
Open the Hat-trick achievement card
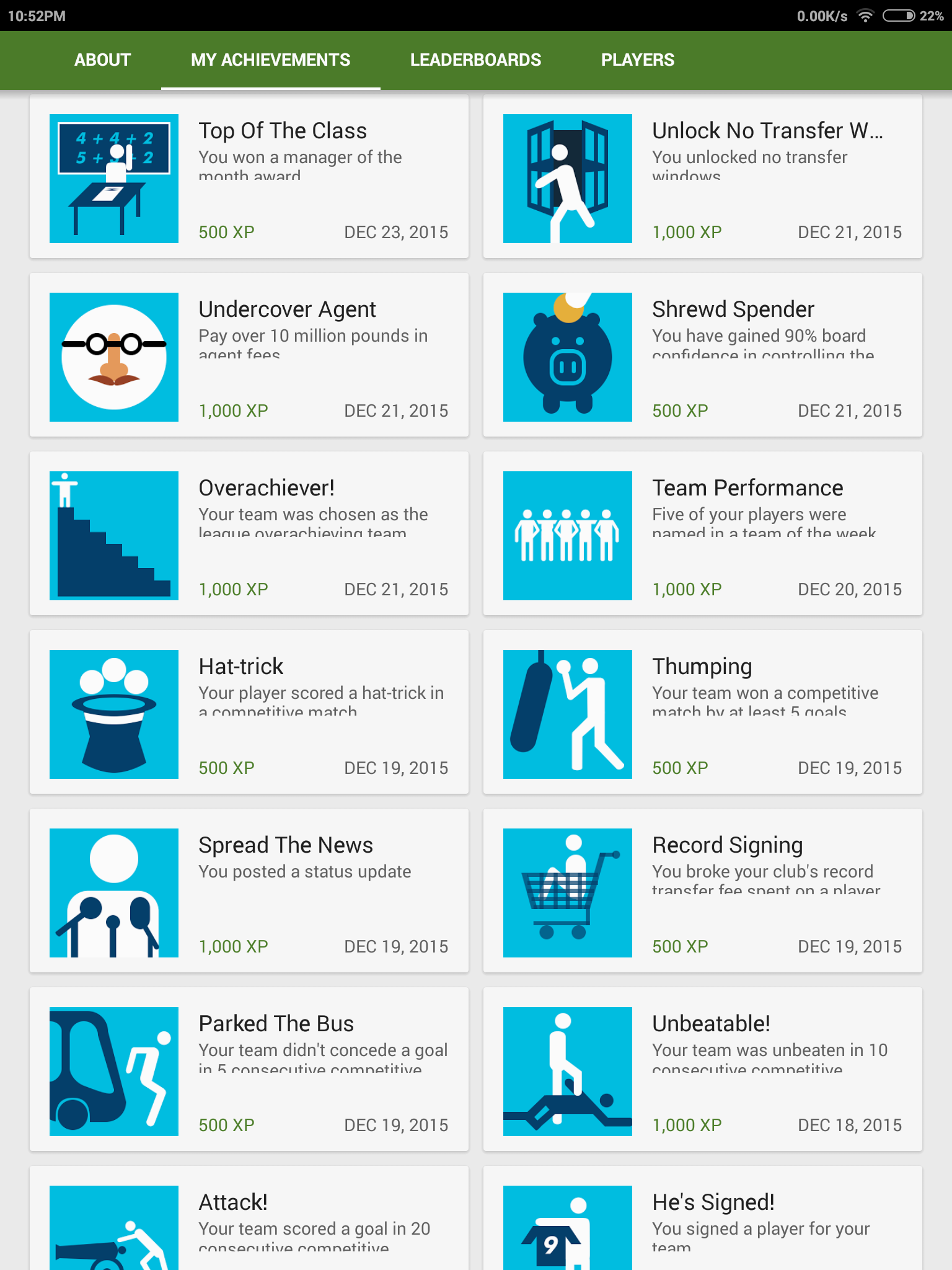pos(249,713)
